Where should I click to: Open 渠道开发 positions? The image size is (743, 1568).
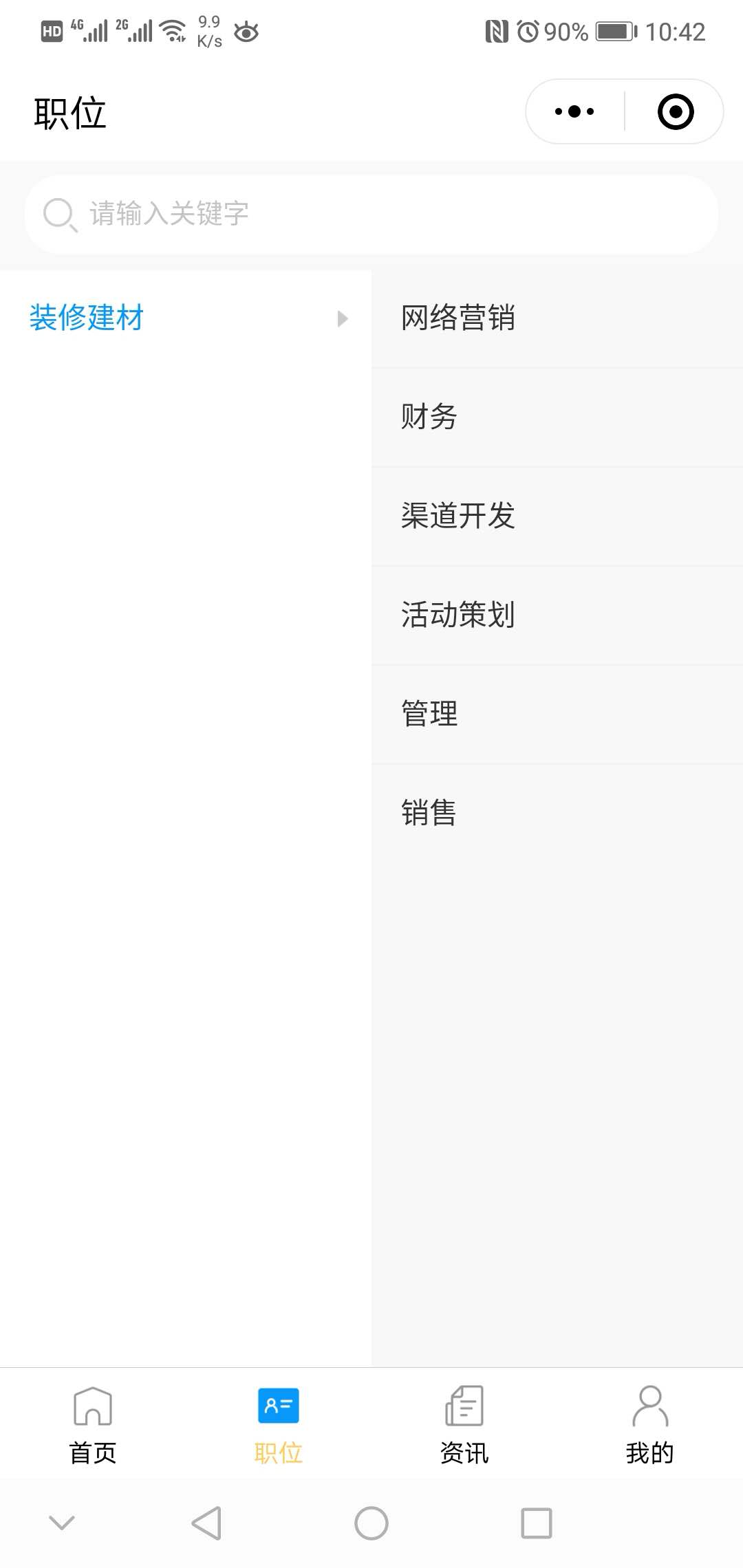[557, 516]
